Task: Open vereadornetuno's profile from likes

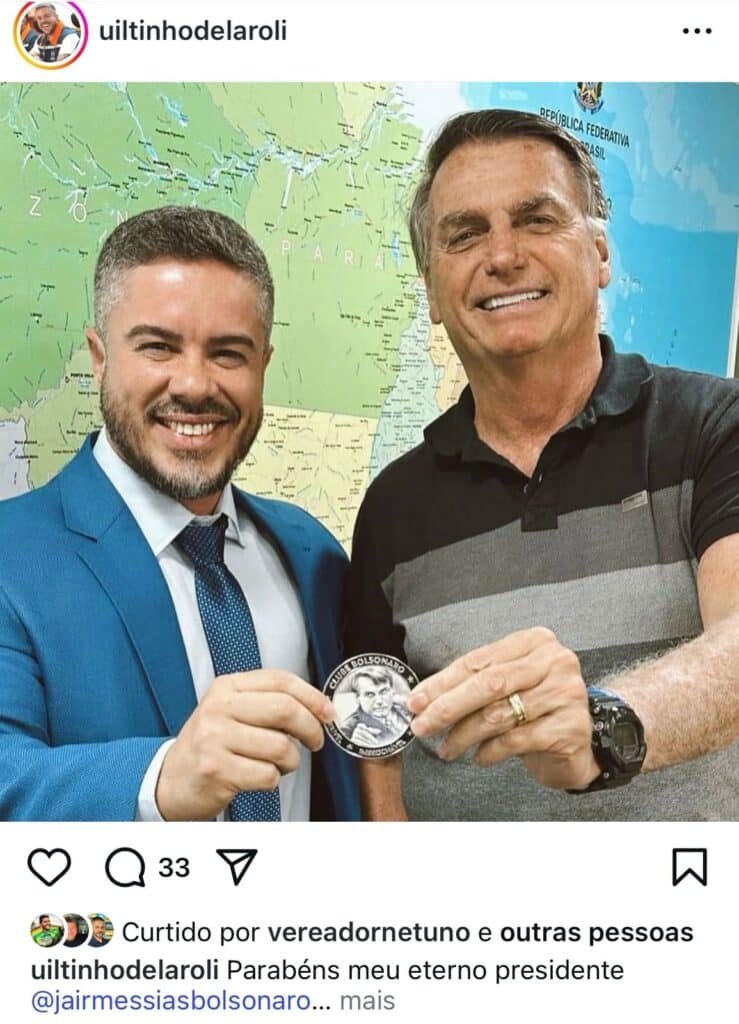Action: (x=368, y=932)
